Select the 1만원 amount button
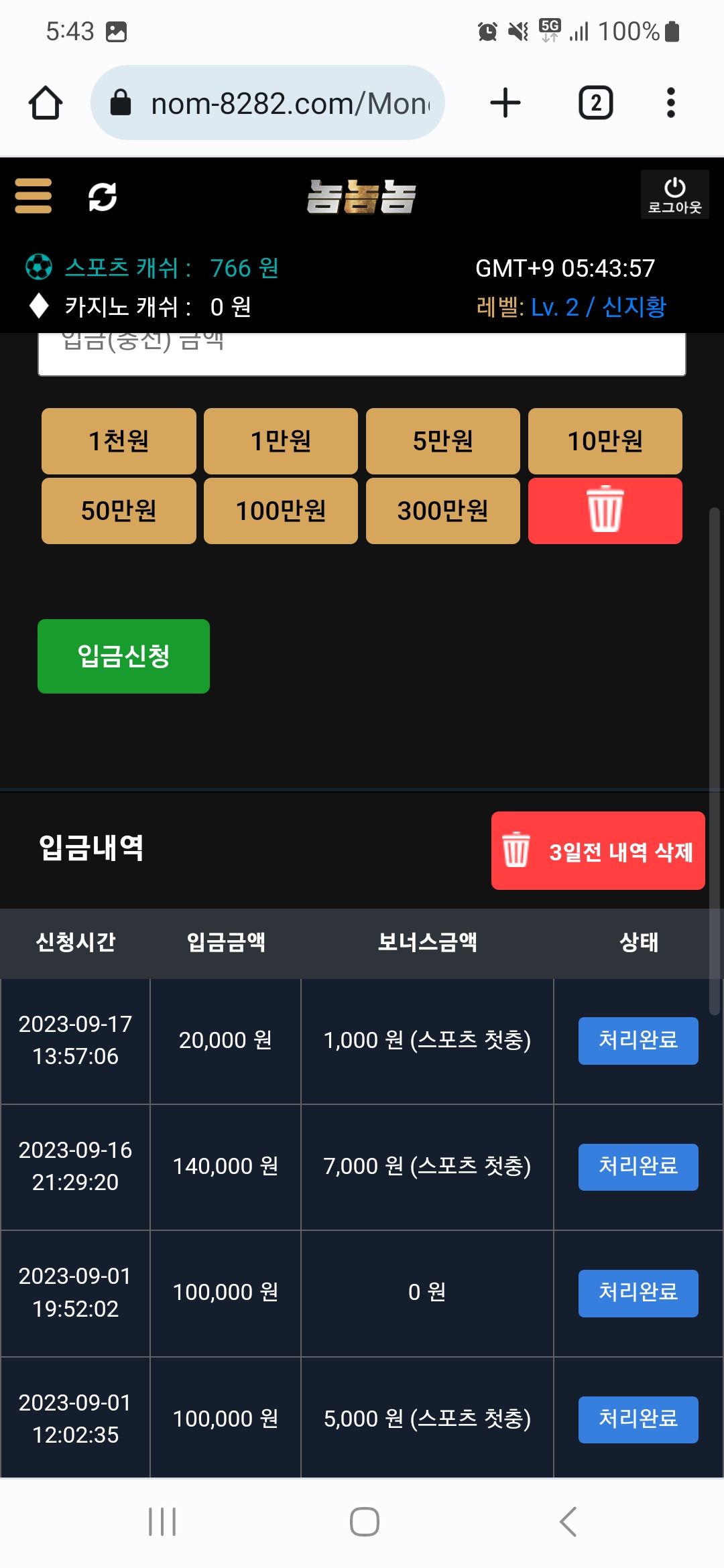This screenshot has width=724, height=1568. click(x=281, y=441)
